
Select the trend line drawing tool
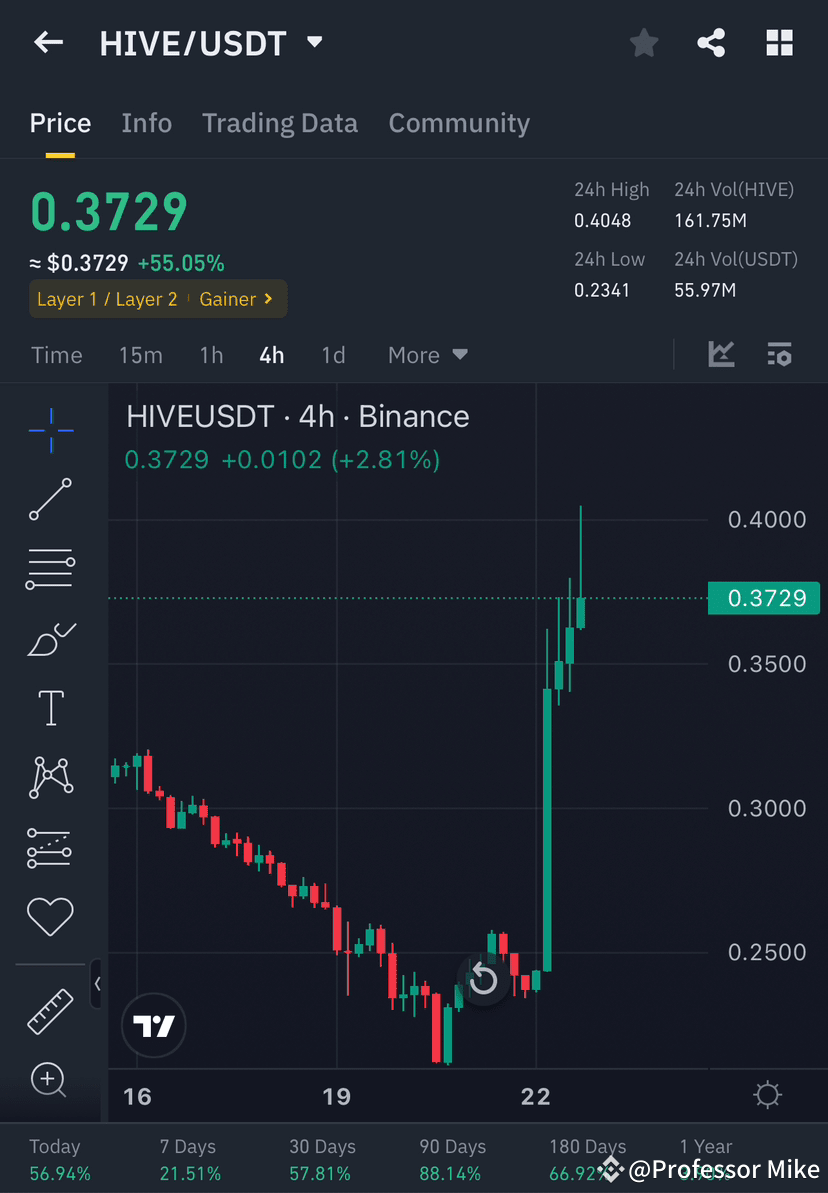pos(49,500)
